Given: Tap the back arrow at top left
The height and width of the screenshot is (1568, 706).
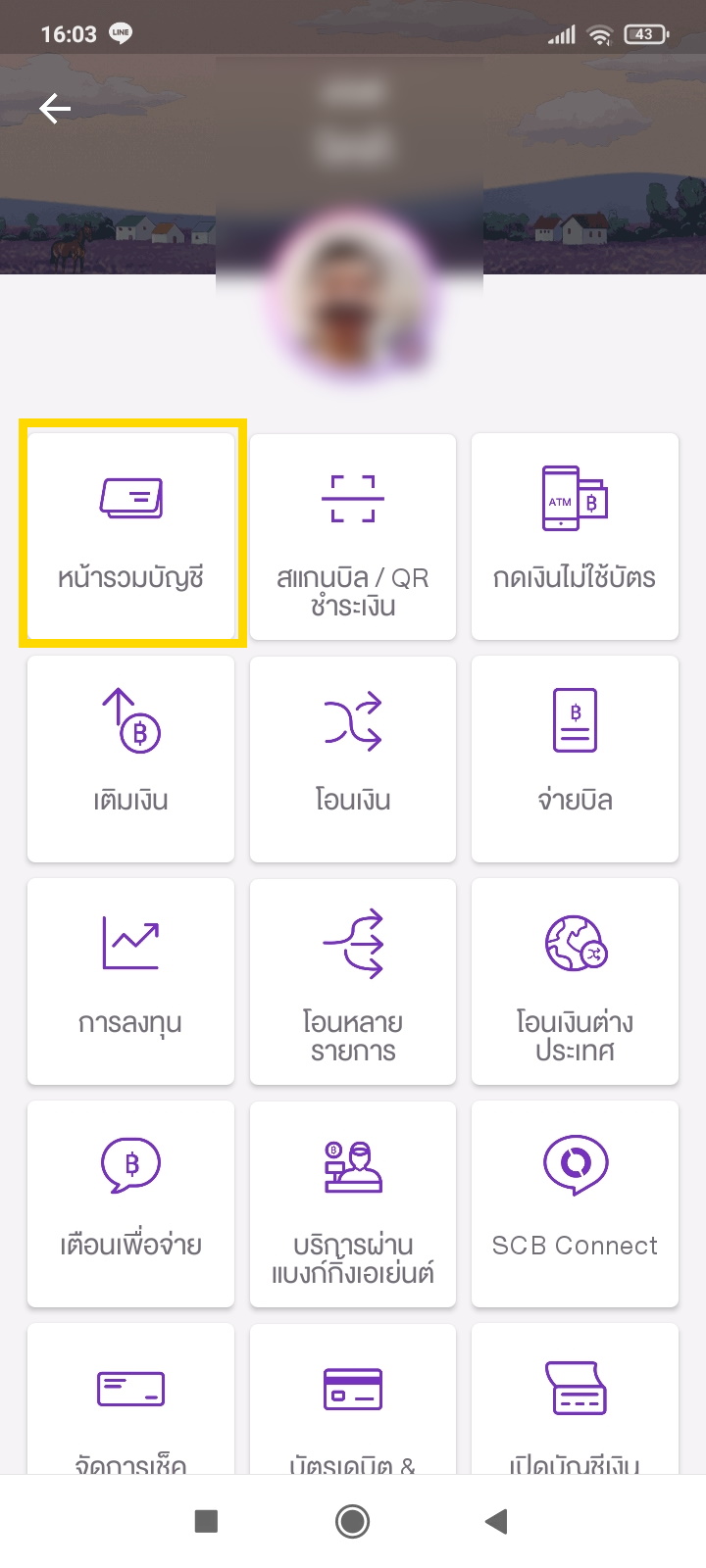Looking at the screenshot, I should 54,110.
